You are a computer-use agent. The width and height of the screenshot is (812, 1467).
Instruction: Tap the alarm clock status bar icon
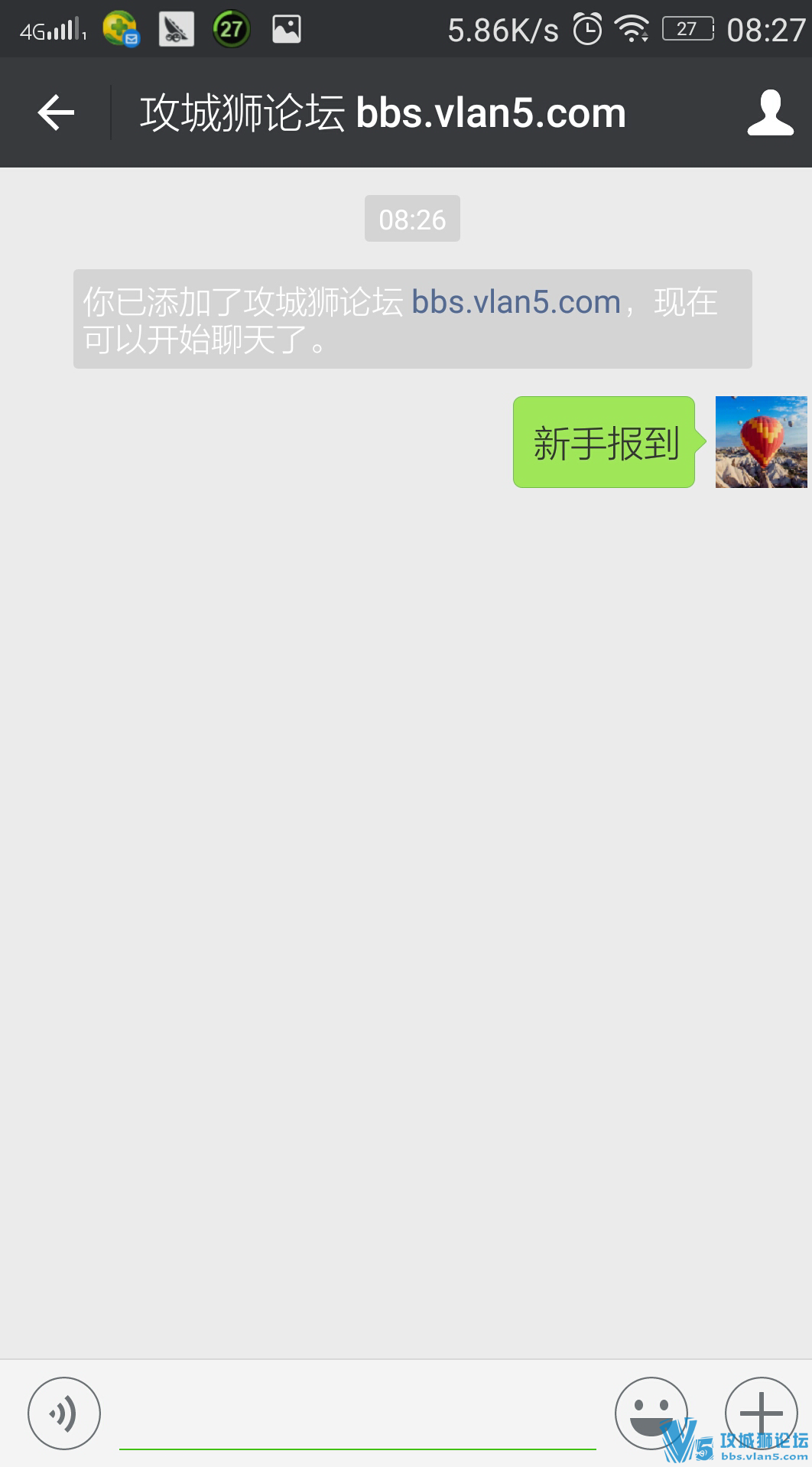tap(588, 28)
